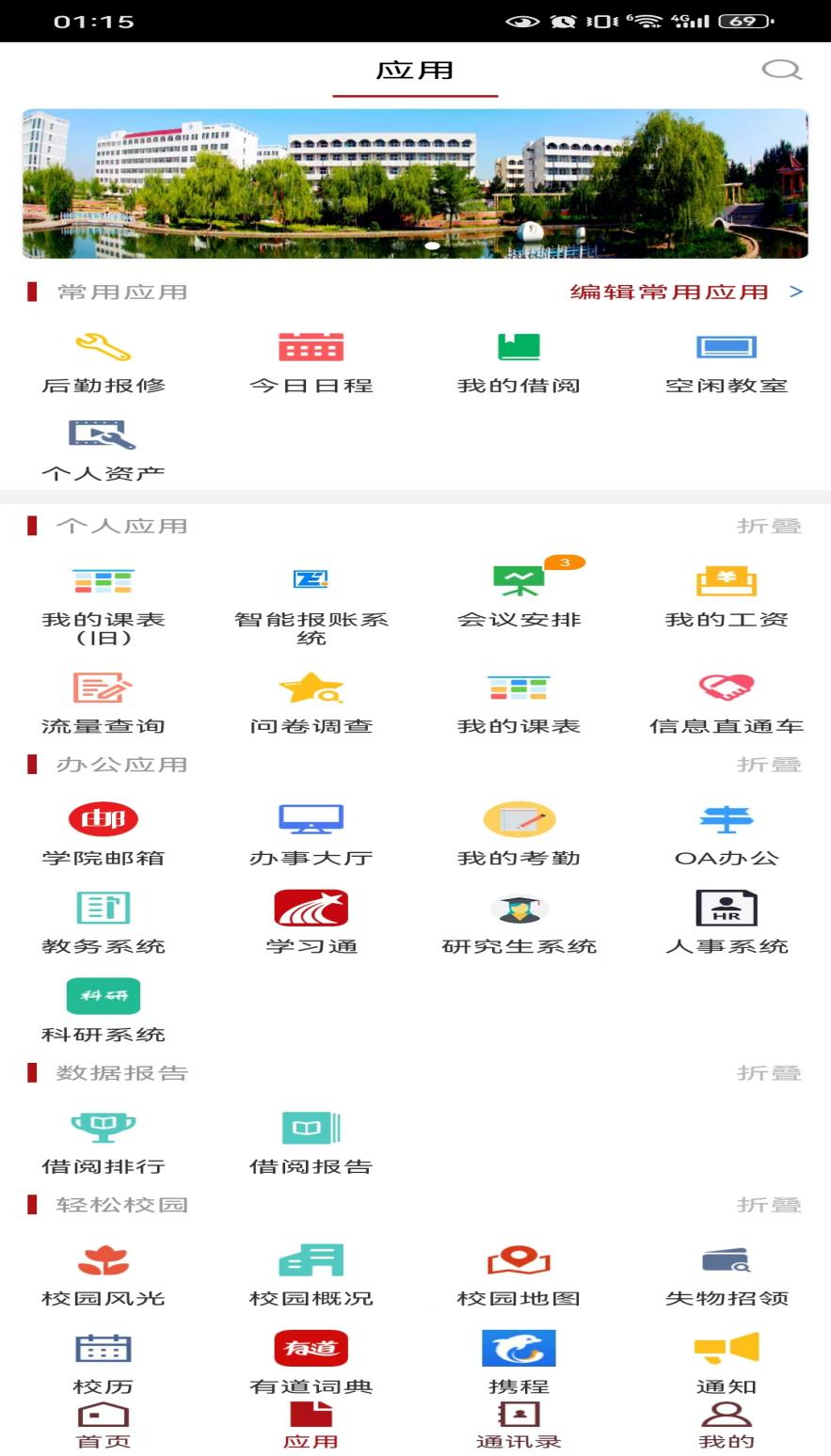Open 校园地图 campus map
This screenshot has height=1456, width=831.
click(519, 1274)
